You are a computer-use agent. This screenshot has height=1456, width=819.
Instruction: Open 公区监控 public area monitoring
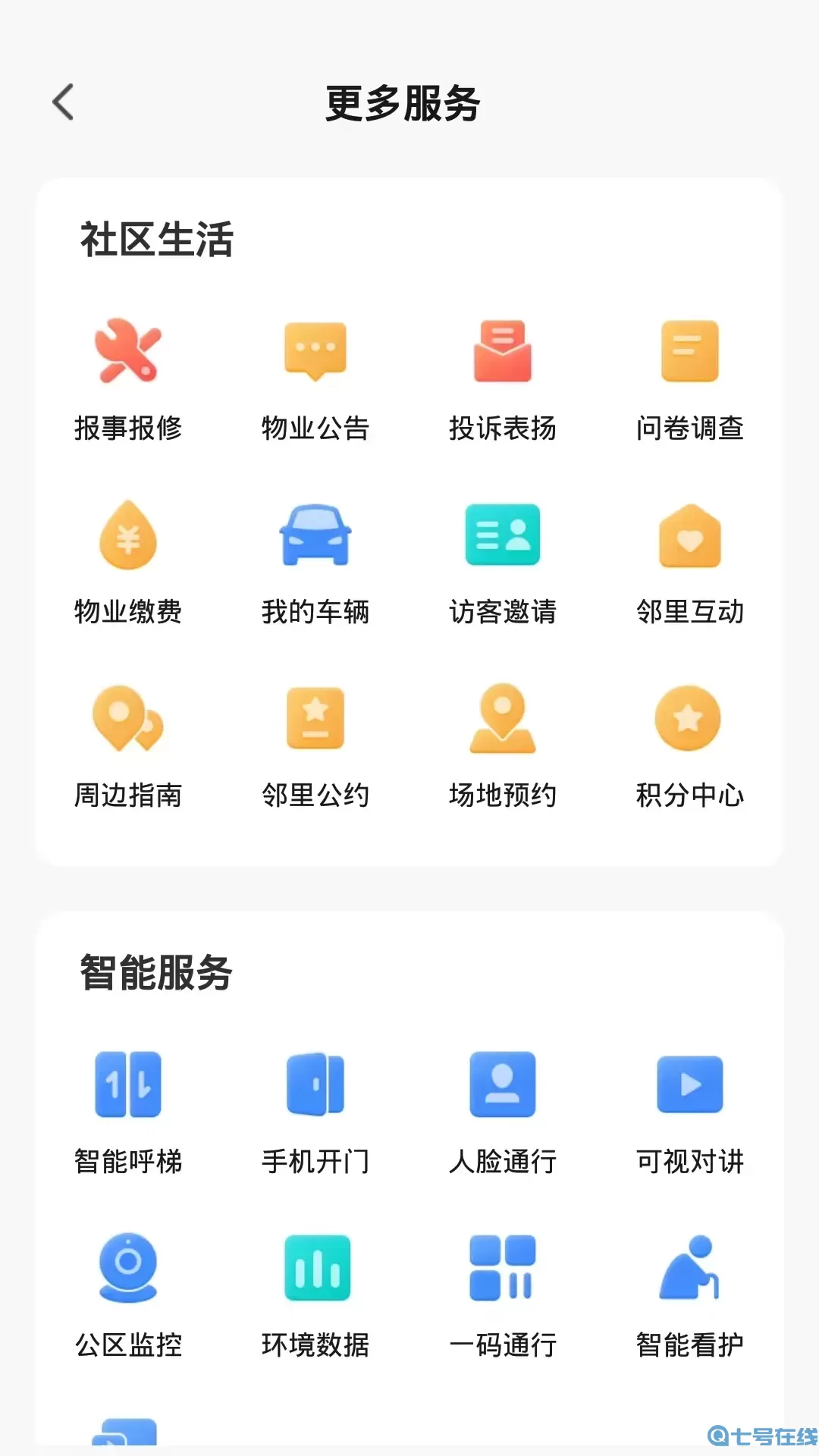pyautogui.click(x=127, y=1297)
